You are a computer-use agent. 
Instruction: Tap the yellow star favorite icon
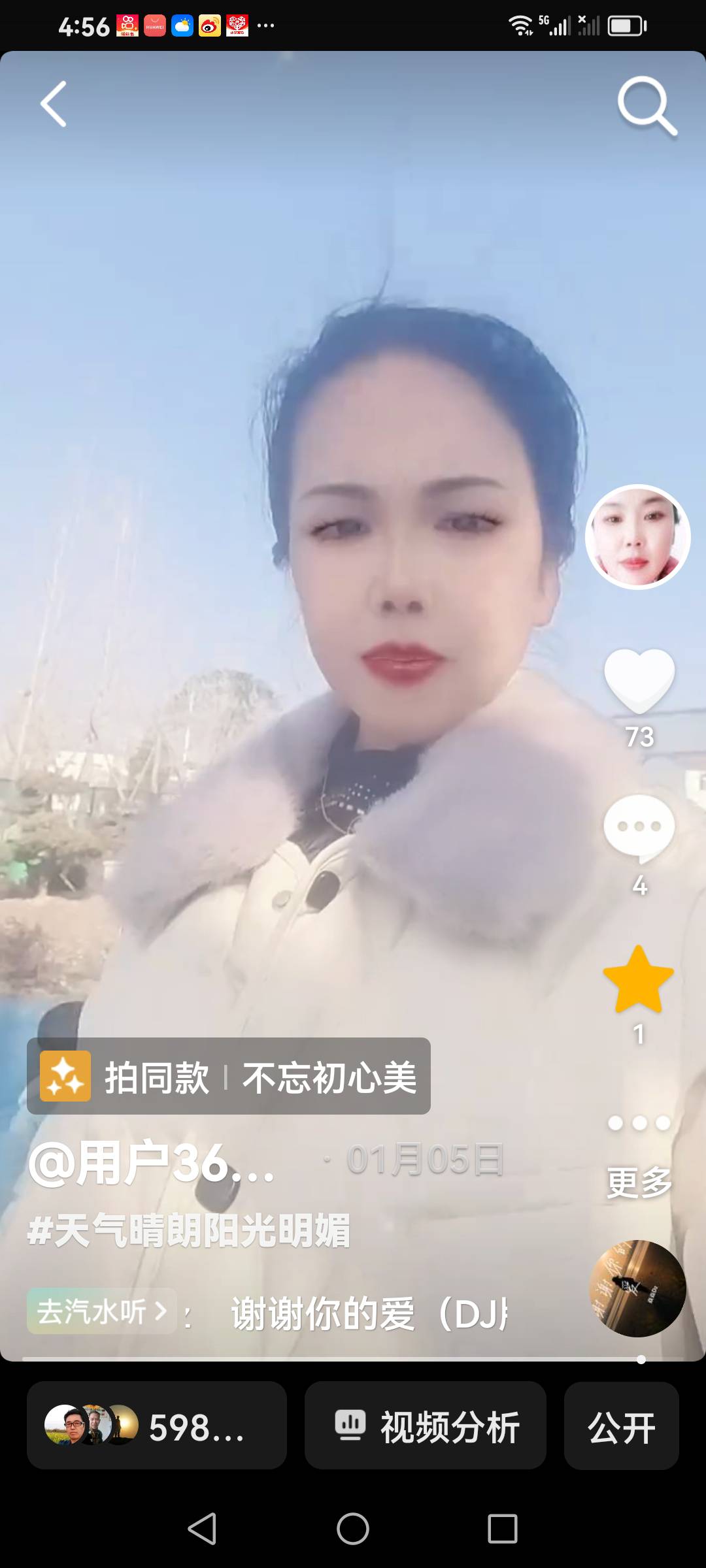(x=638, y=980)
